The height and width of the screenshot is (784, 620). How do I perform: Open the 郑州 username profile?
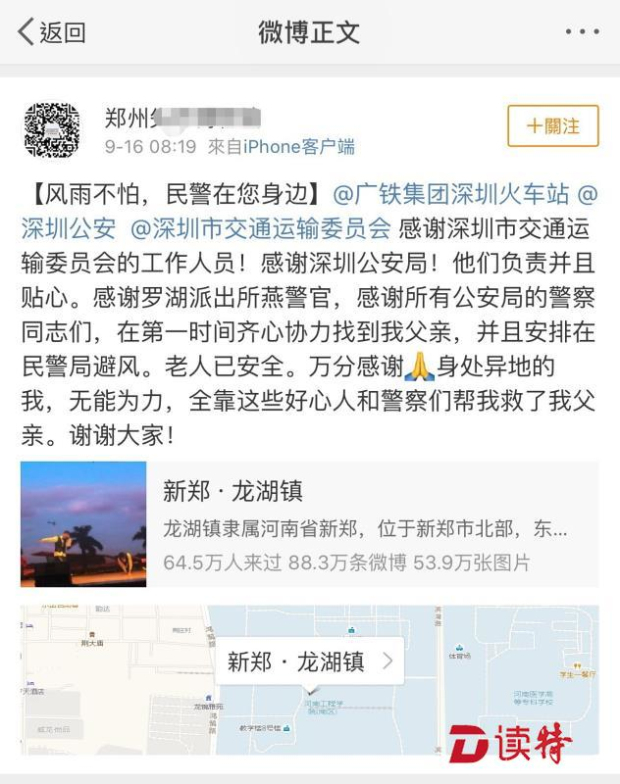coord(180,118)
